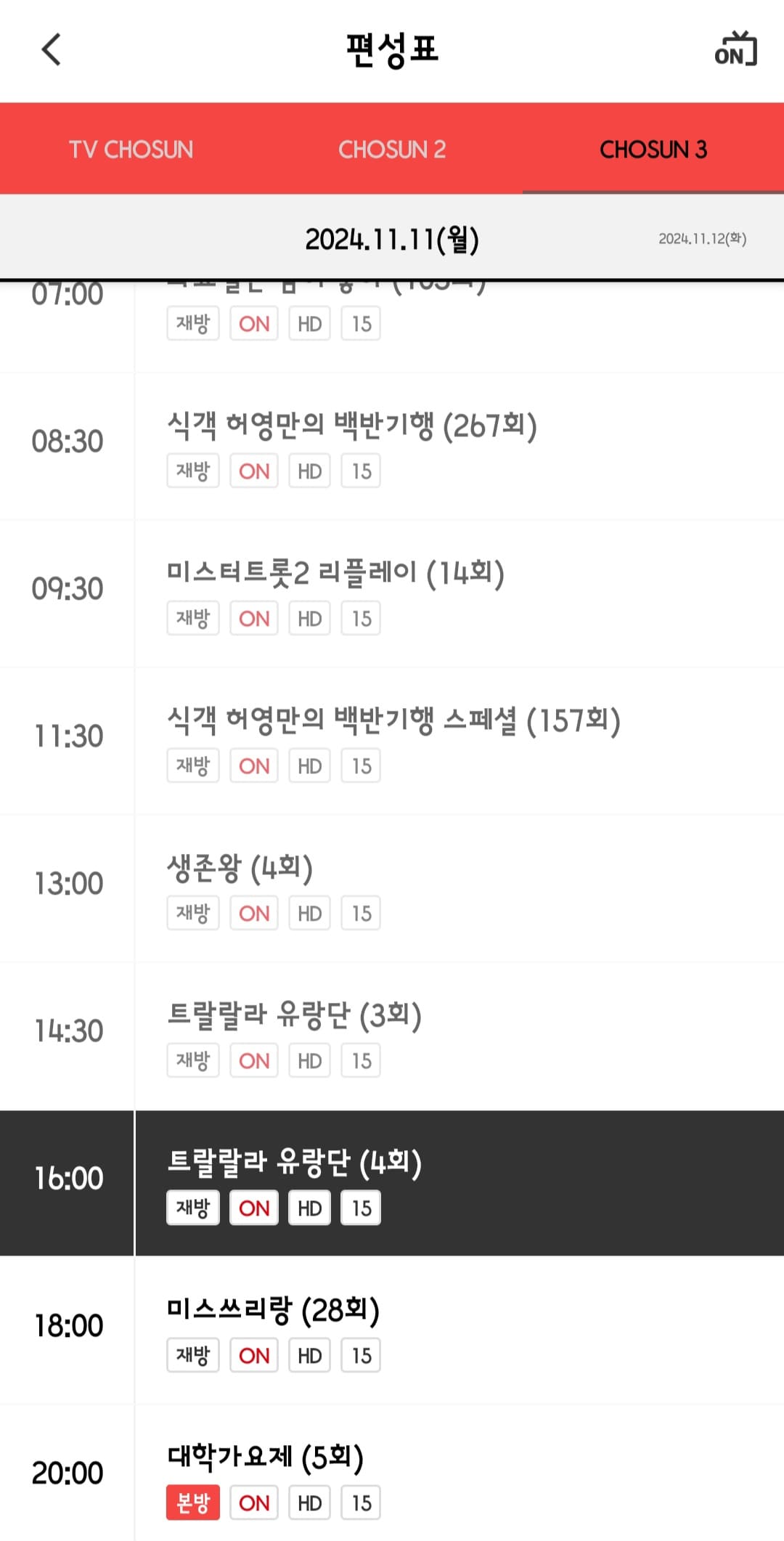The height and width of the screenshot is (1541, 784).
Task: Open the ON-air TV icon at top right
Action: coord(735,51)
